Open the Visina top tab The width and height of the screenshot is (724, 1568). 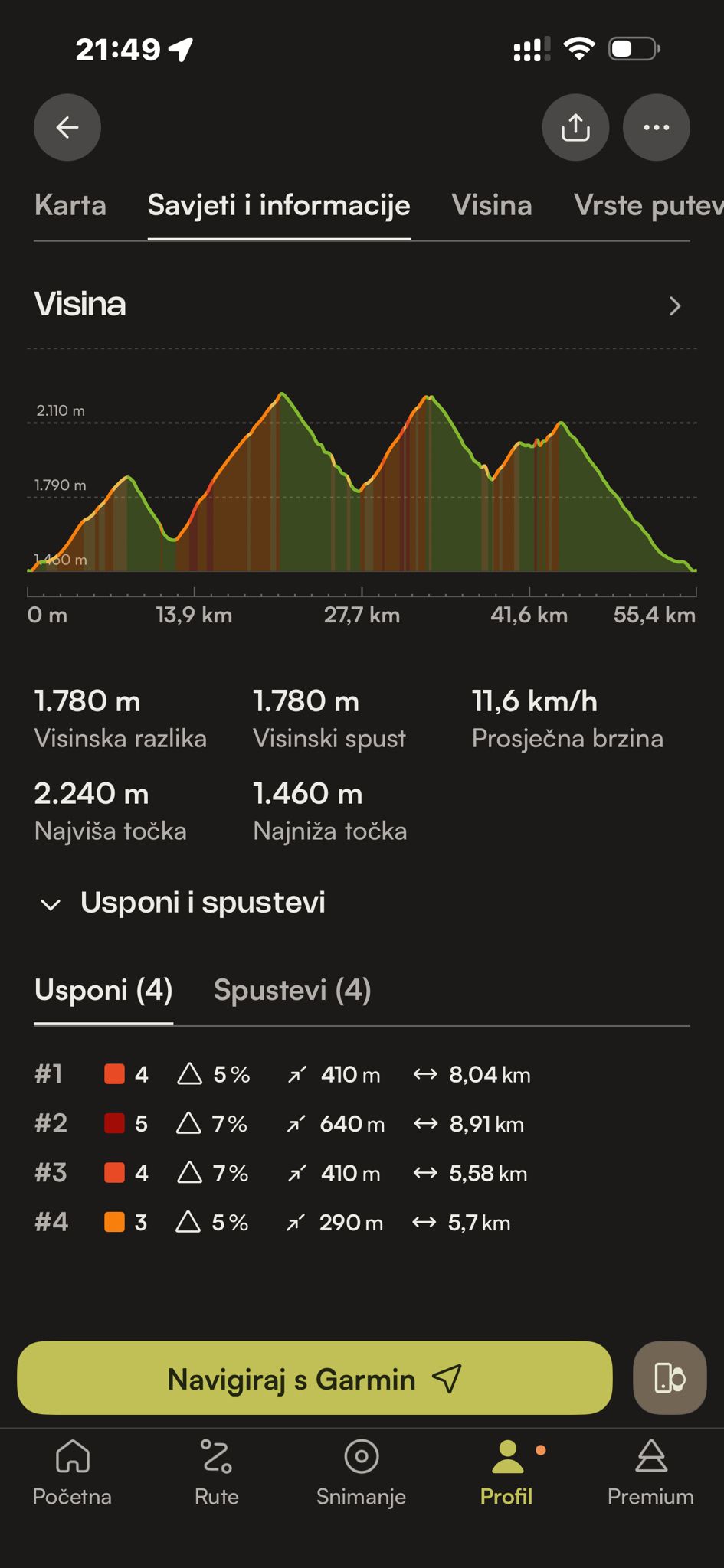tap(492, 205)
